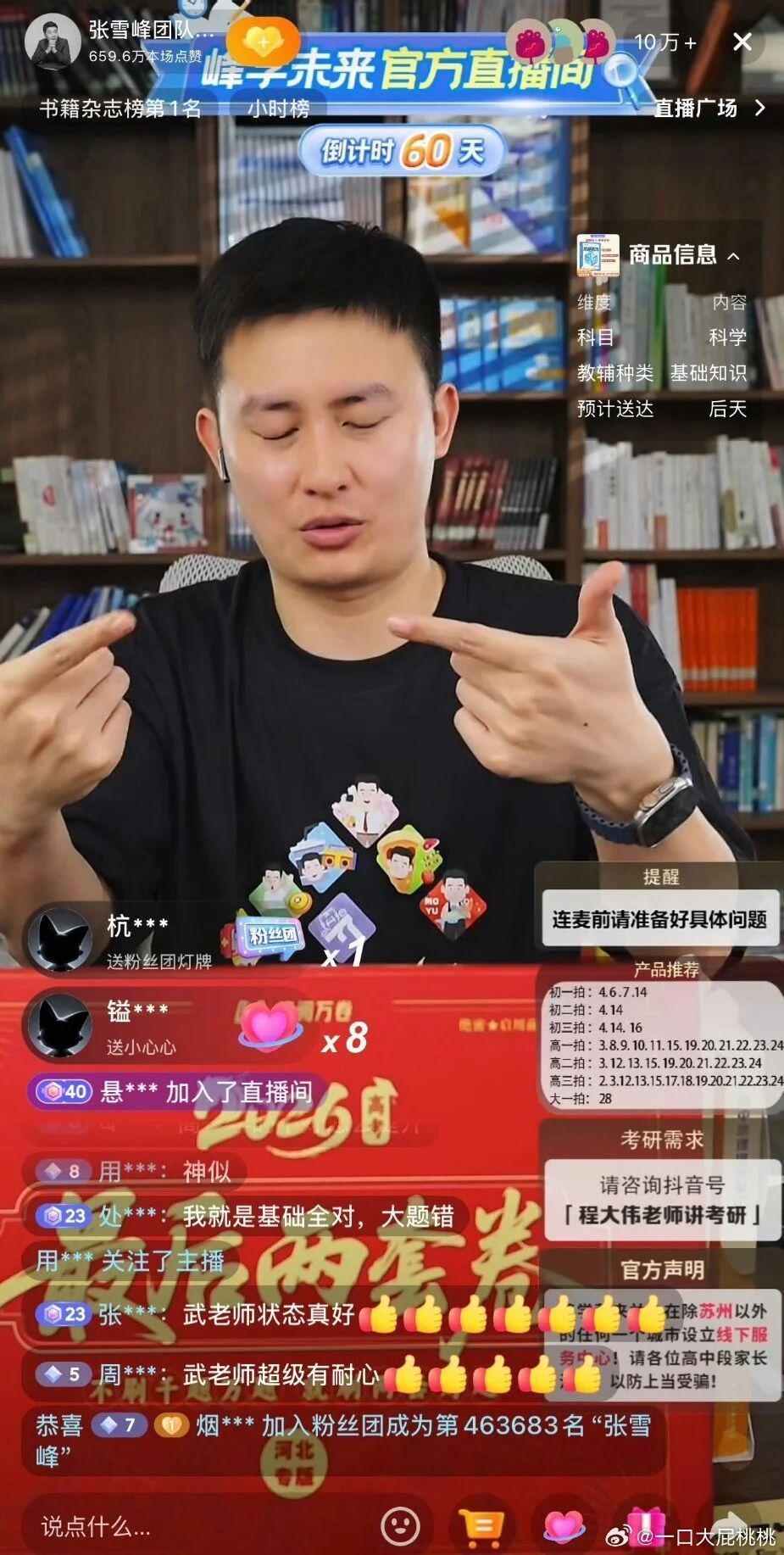Send a small heart gift

(x=564, y=1526)
